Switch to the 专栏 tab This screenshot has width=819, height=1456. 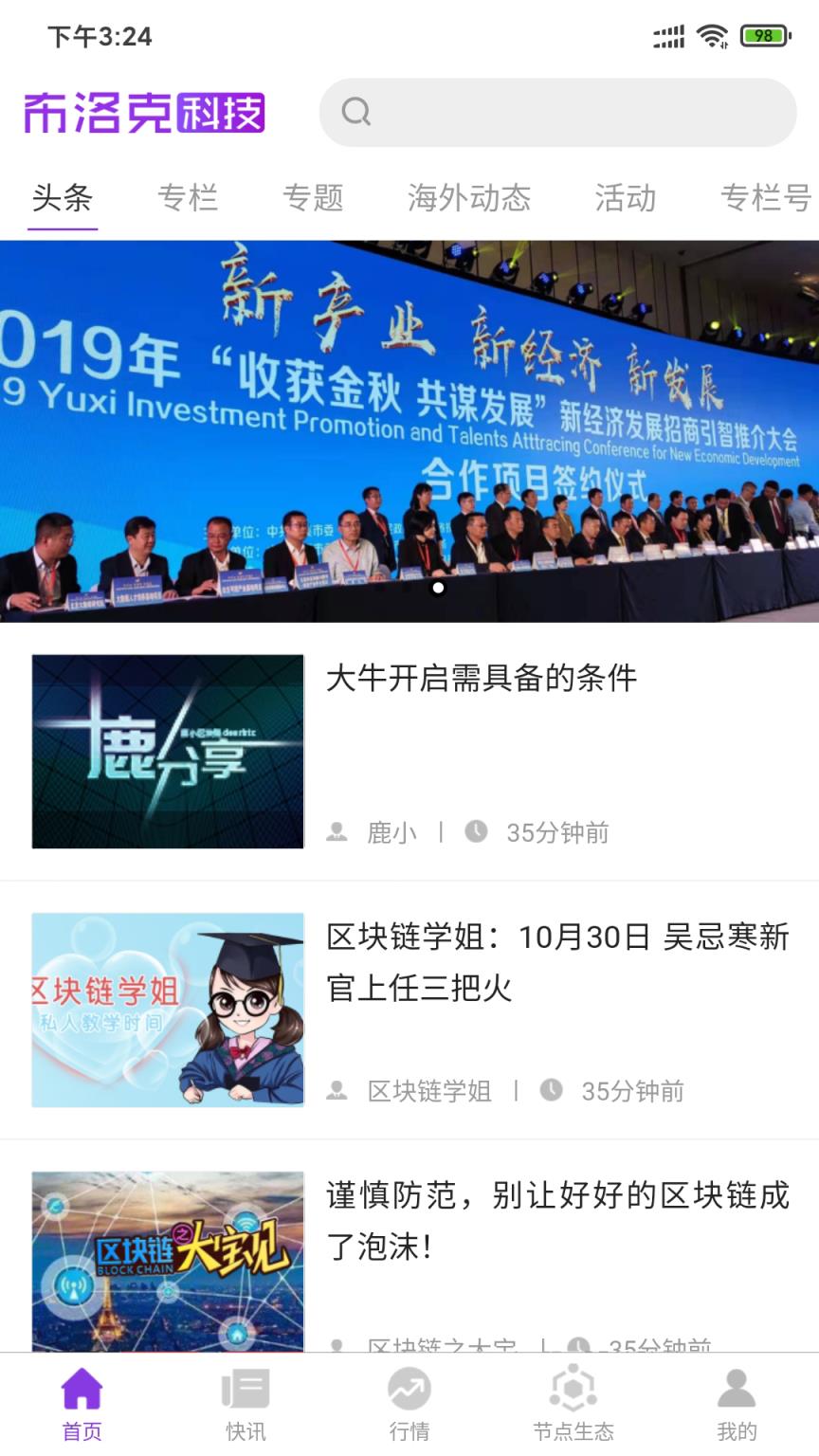coord(190,199)
